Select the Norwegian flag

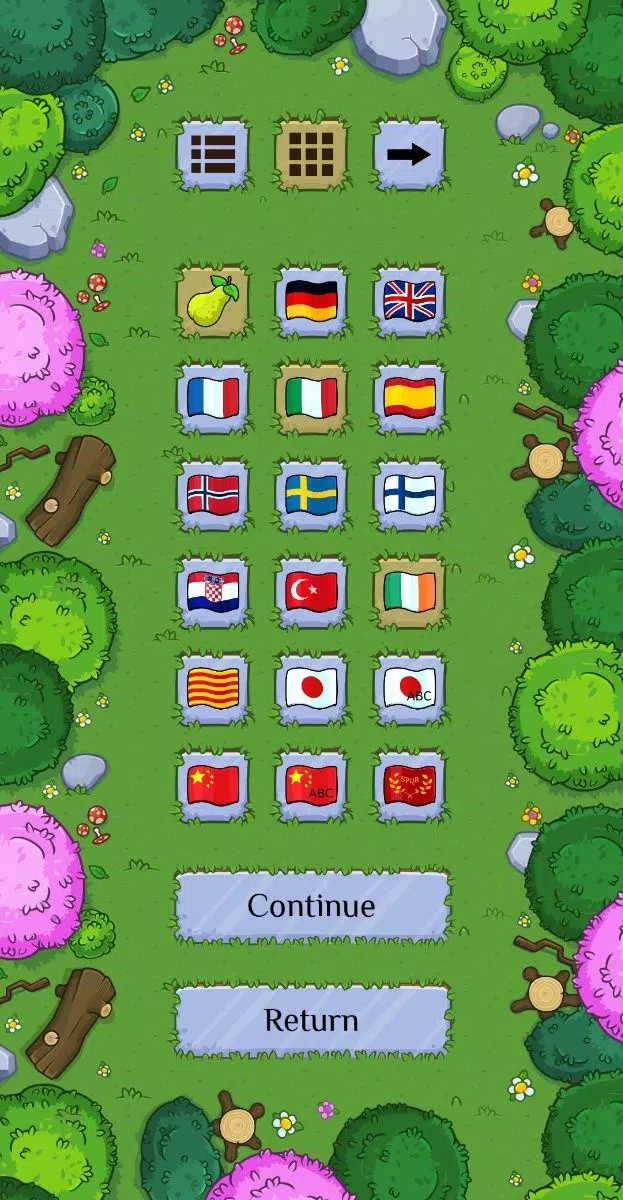[x=213, y=494]
